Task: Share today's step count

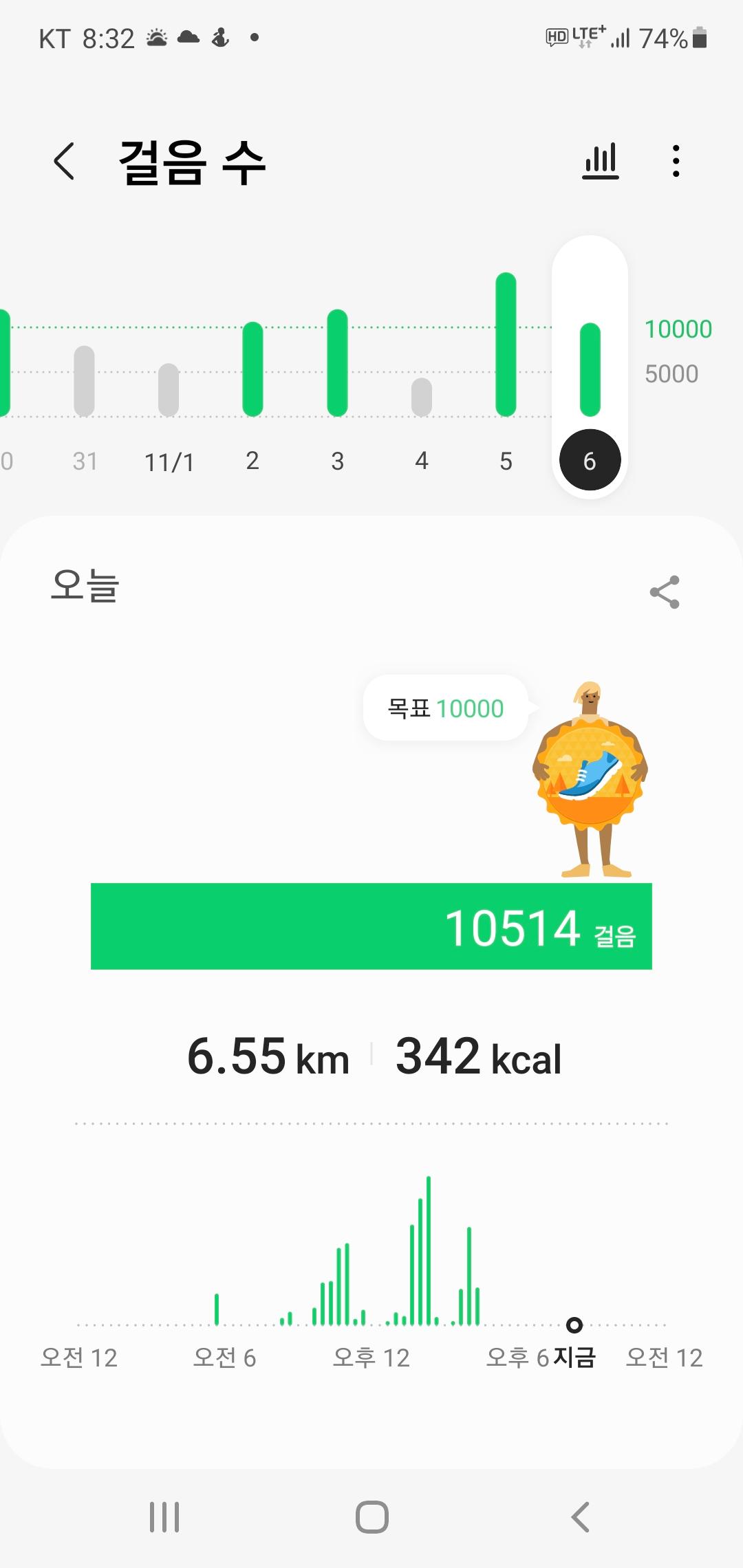Action: click(x=665, y=592)
